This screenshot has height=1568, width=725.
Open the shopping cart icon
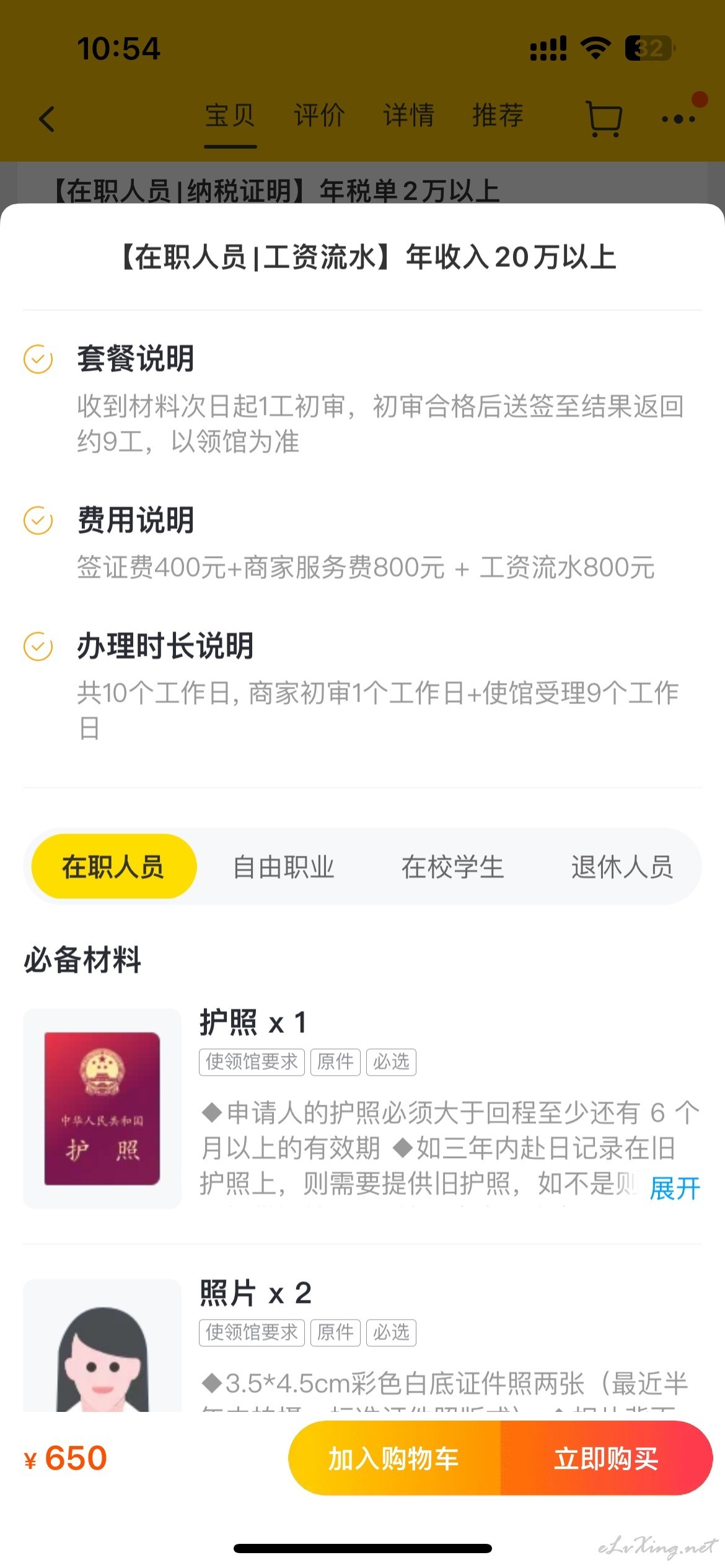(604, 118)
